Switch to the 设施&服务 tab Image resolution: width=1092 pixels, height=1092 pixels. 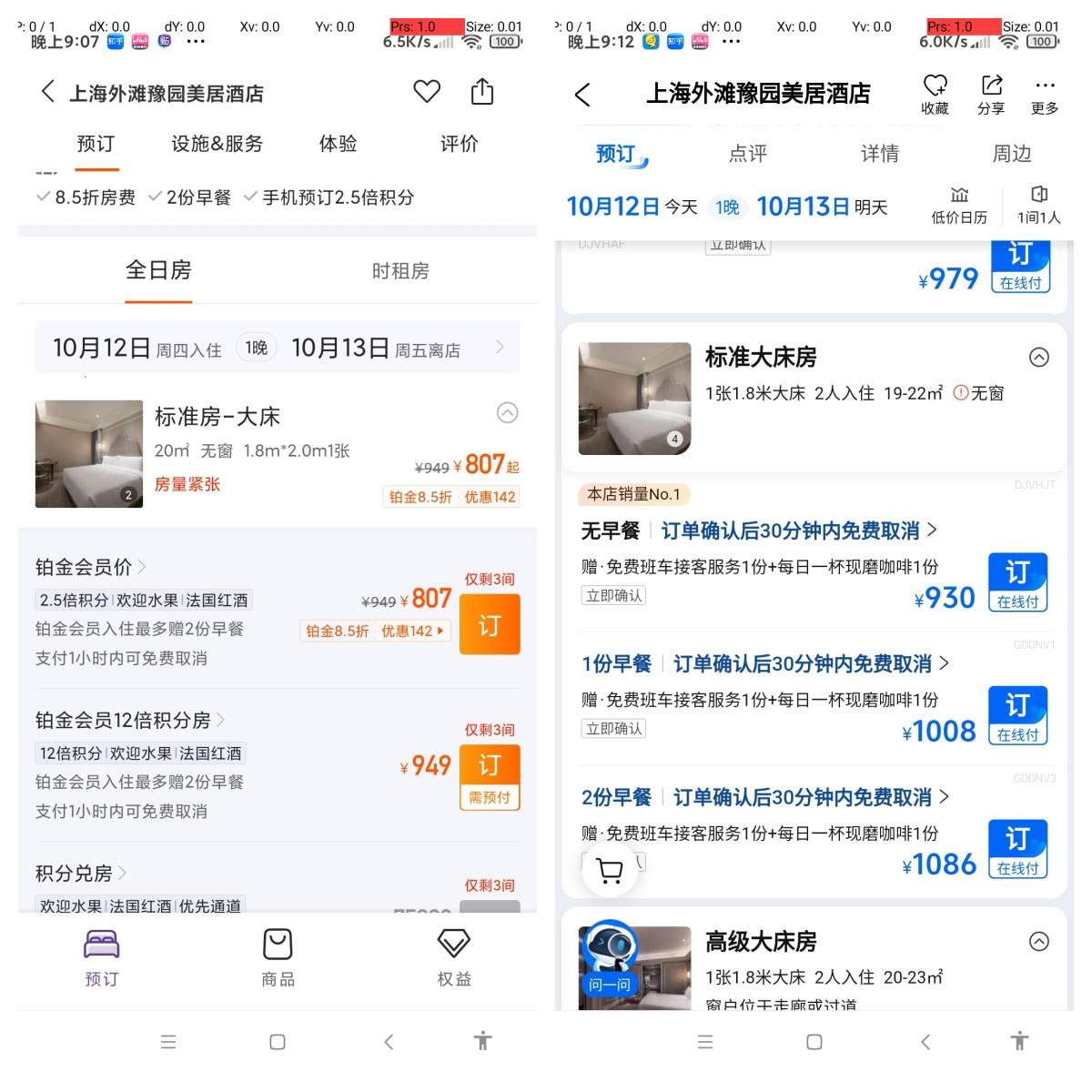217,144
